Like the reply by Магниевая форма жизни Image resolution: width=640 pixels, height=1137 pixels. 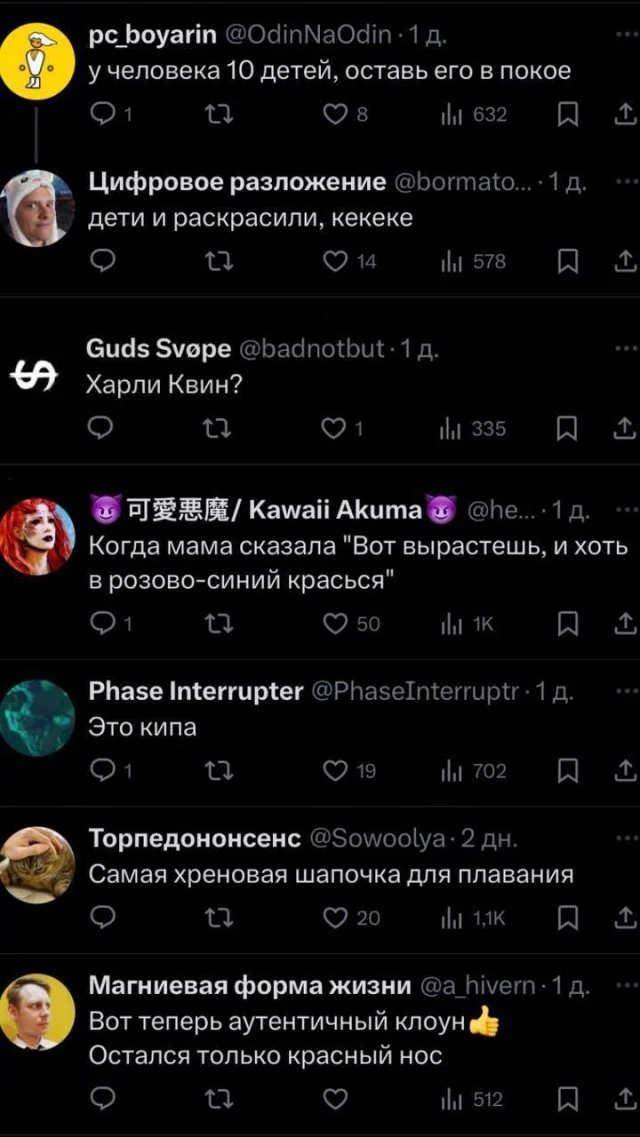pos(336,1100)
